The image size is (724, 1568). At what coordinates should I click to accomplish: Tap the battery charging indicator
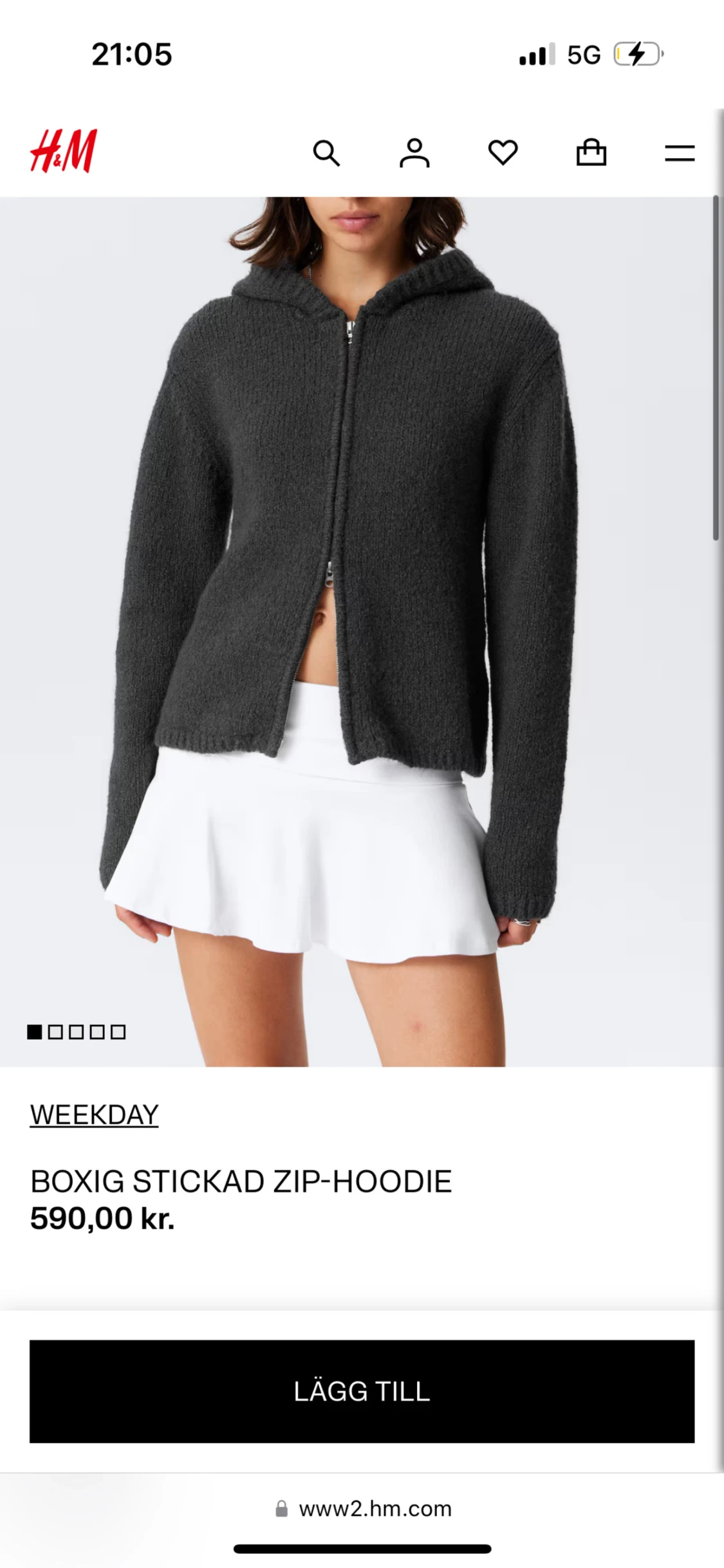point(637,54)
